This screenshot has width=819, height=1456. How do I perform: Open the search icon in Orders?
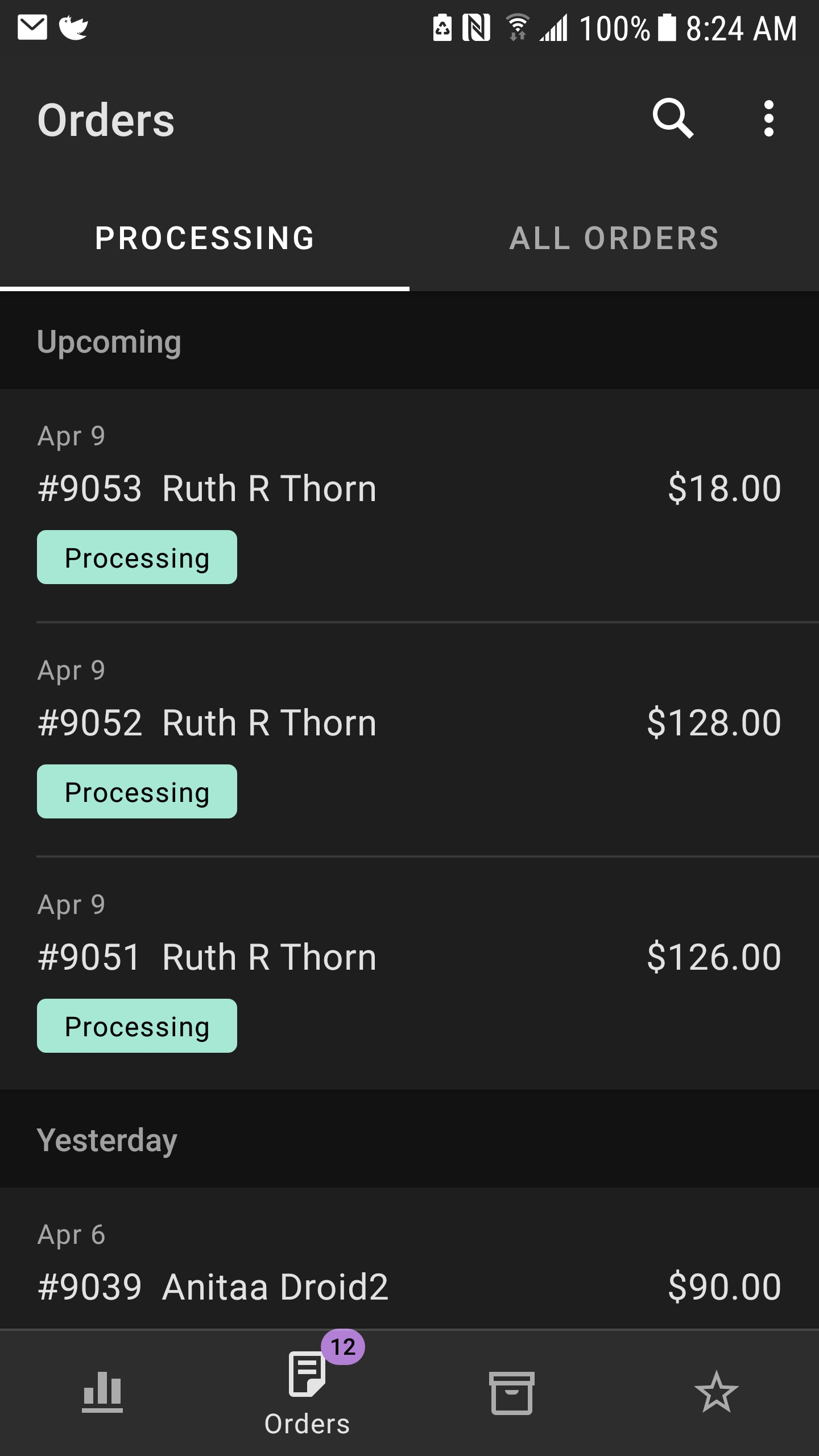click(674, 118)
